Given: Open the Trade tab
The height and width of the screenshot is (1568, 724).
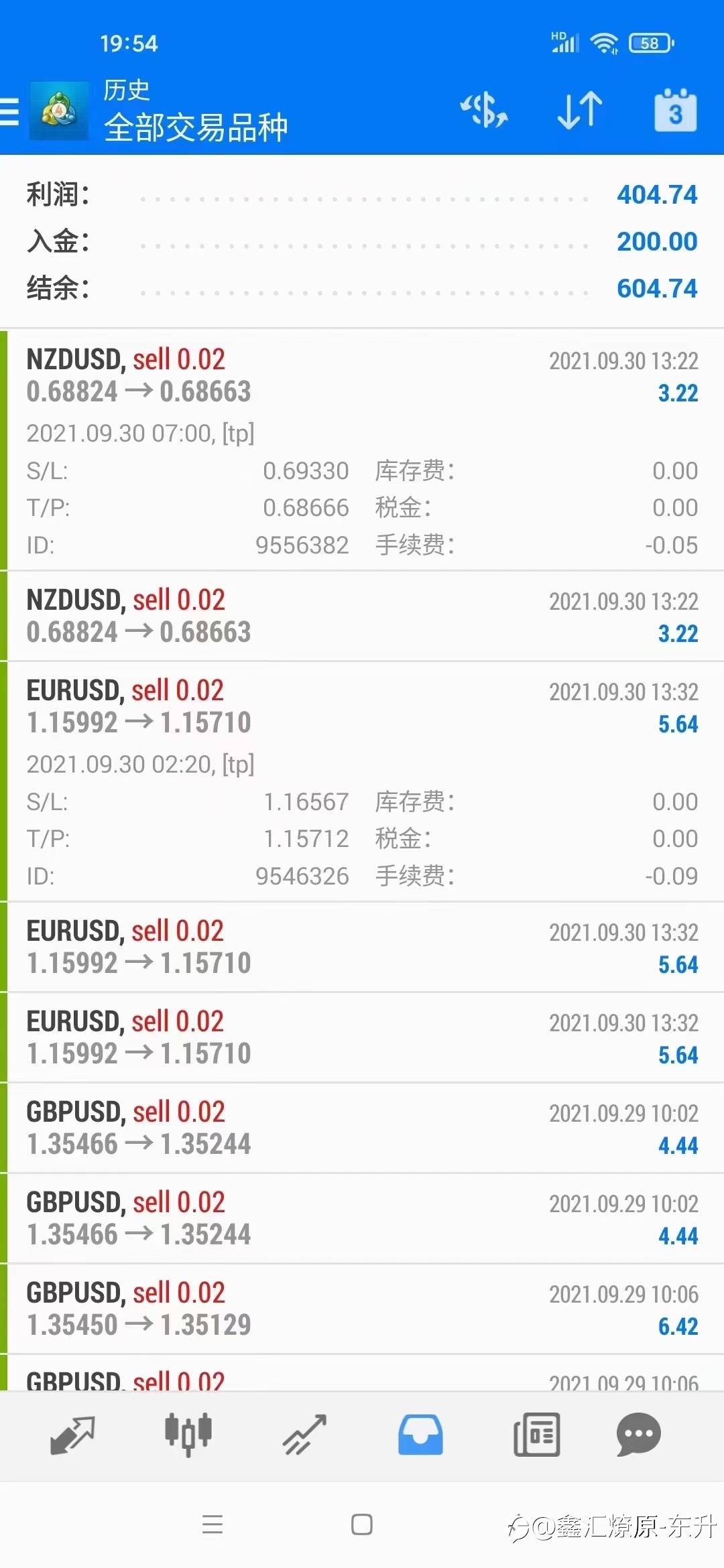Looking at the screenshot, I should 304,1435.
